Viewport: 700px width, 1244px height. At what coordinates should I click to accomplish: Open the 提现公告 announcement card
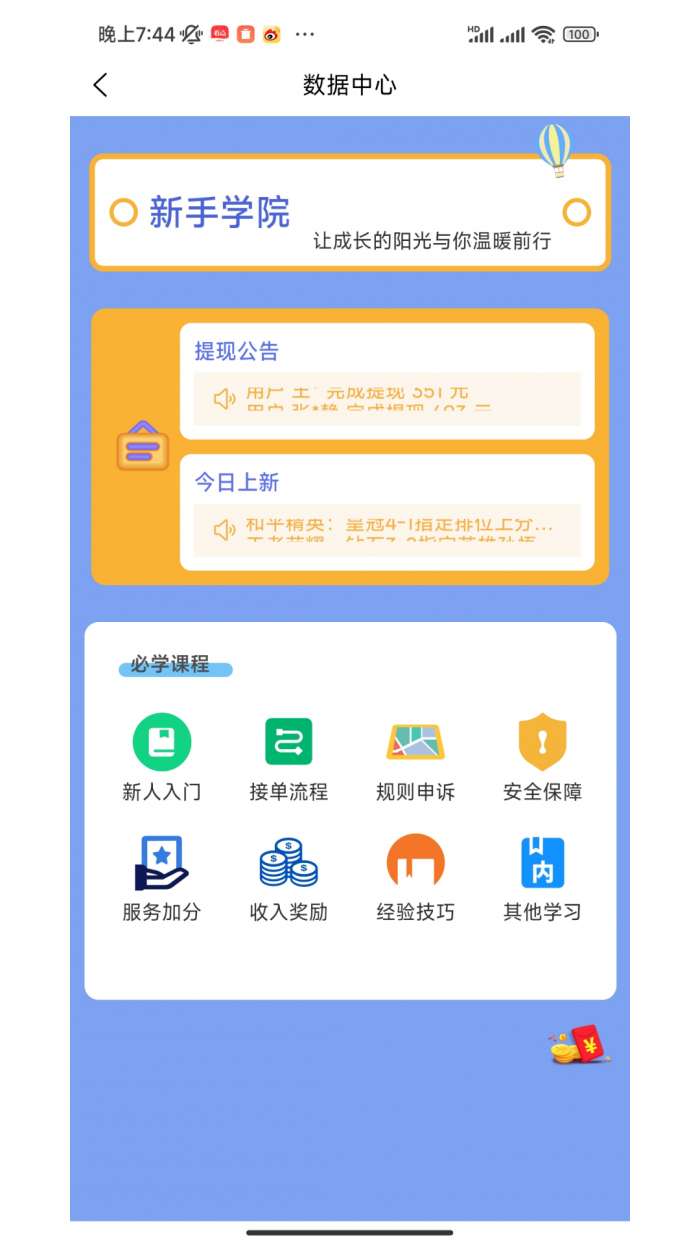[387, 381]
